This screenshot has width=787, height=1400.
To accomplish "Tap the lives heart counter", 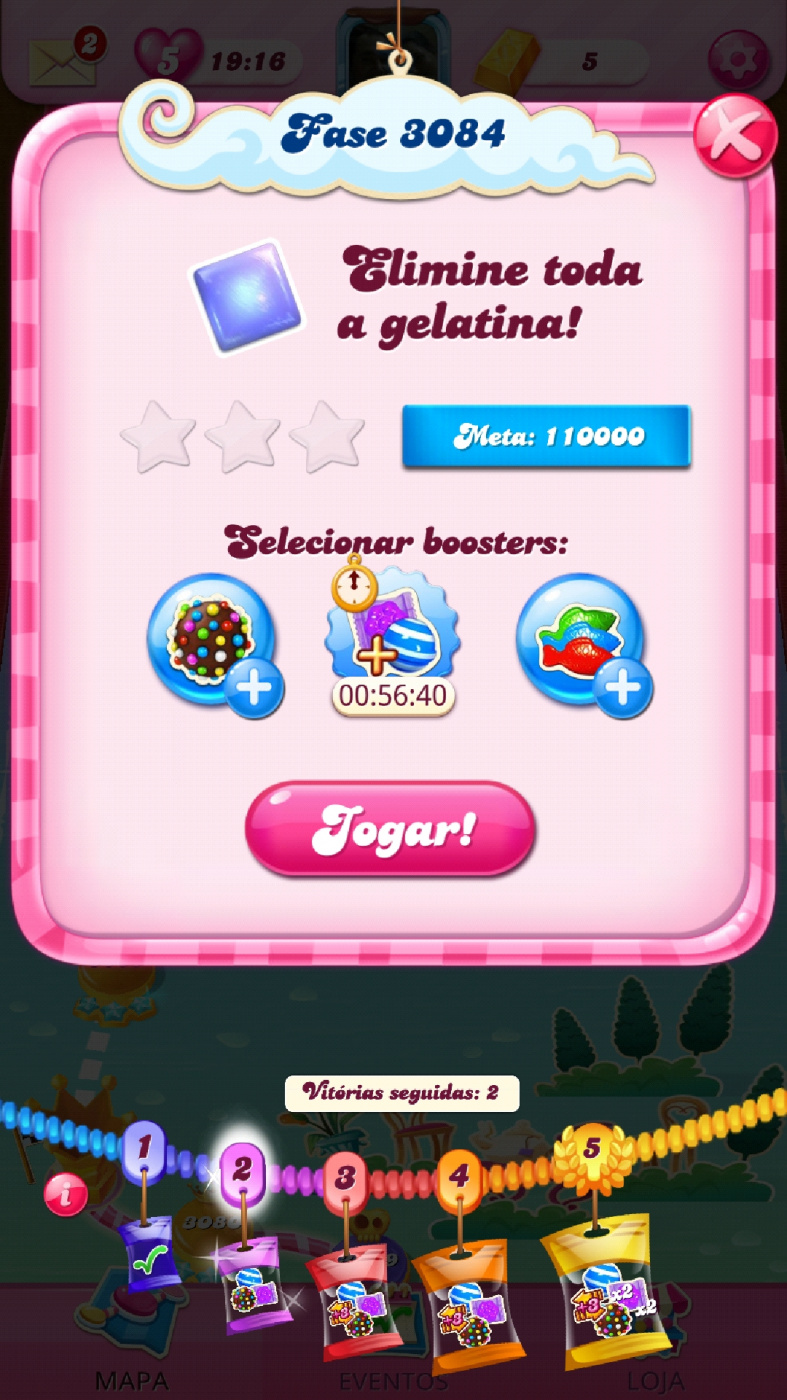I will coord(166,59).
